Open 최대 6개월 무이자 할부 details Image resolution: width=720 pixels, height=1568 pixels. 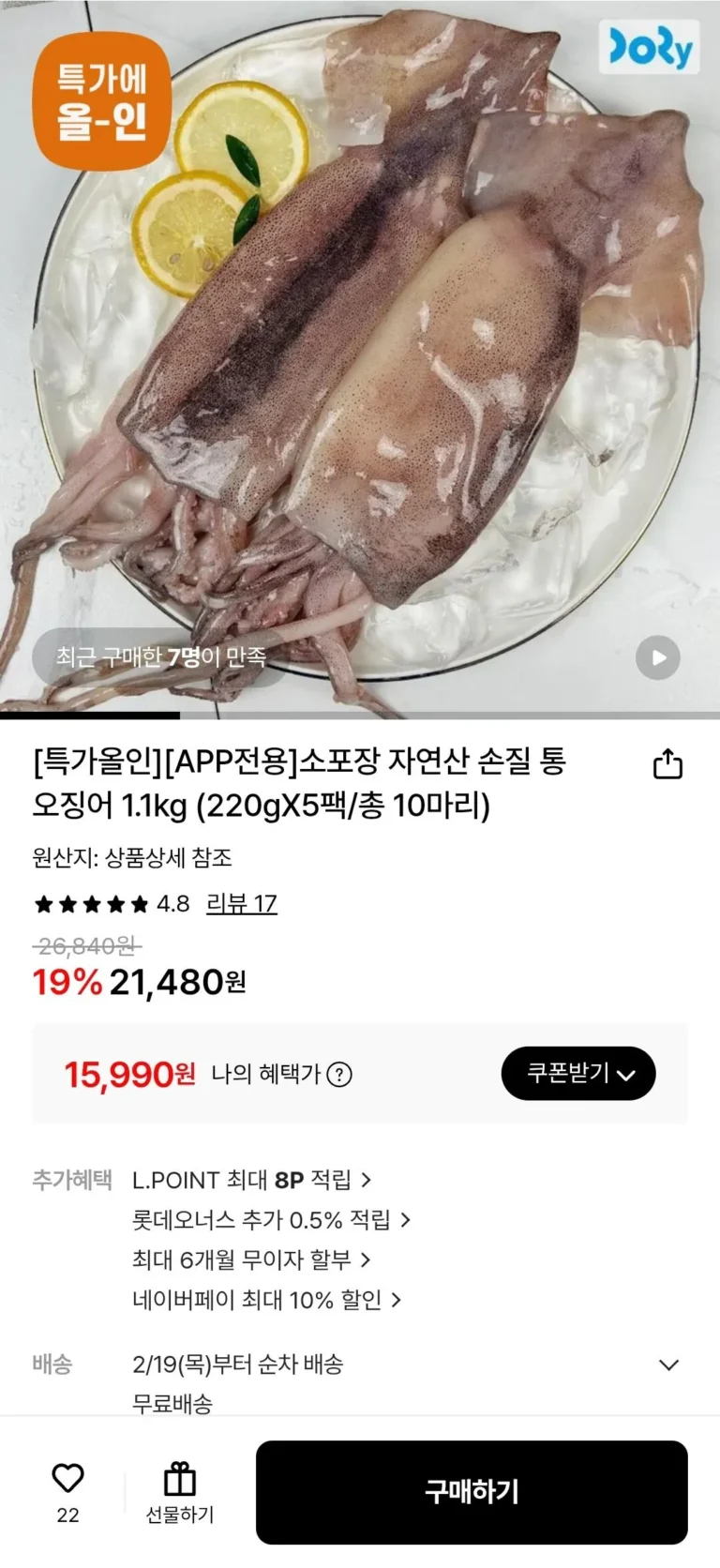point(251,1259)
